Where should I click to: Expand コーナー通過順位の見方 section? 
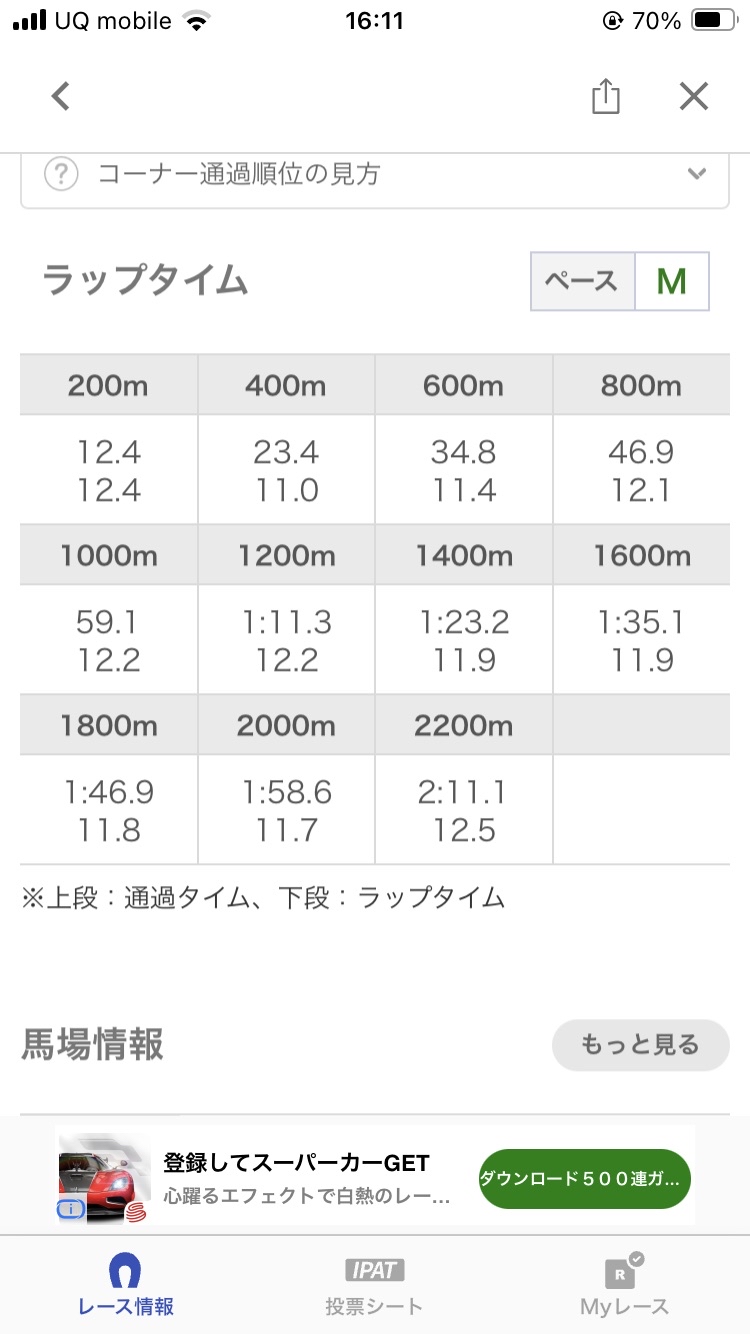tap(375, 175)
